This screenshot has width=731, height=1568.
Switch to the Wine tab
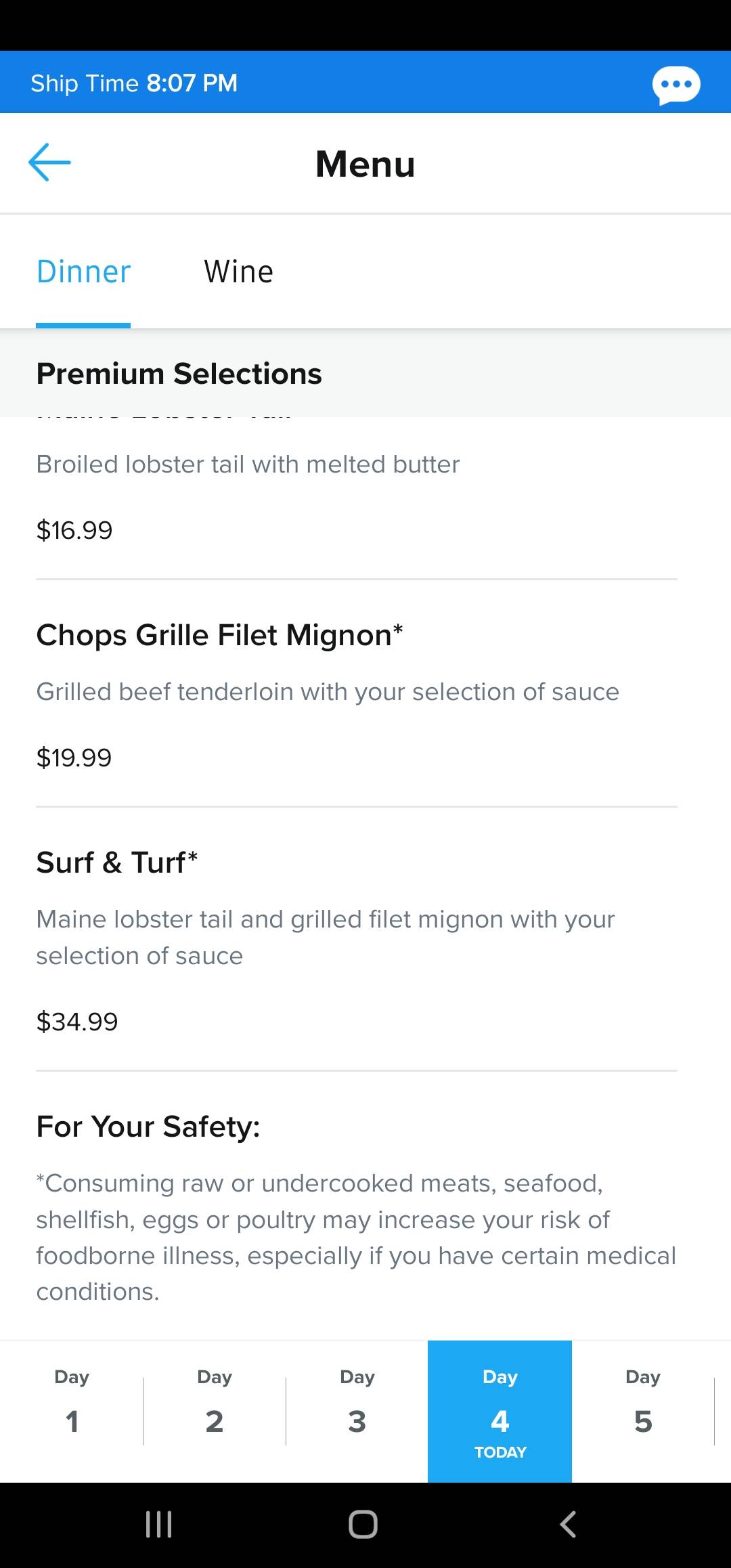(238, 272)
